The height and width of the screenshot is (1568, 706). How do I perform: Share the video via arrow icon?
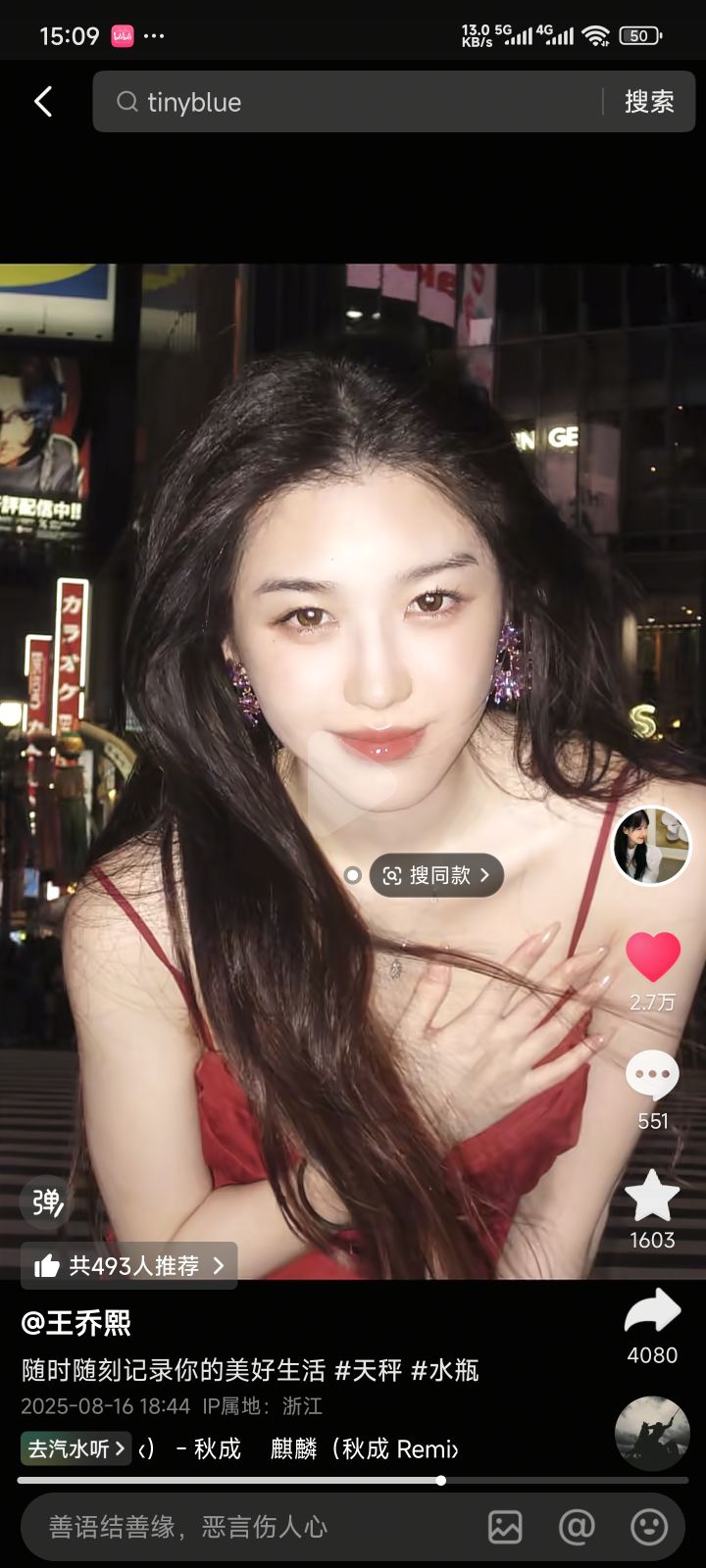tap(652, 1311)
